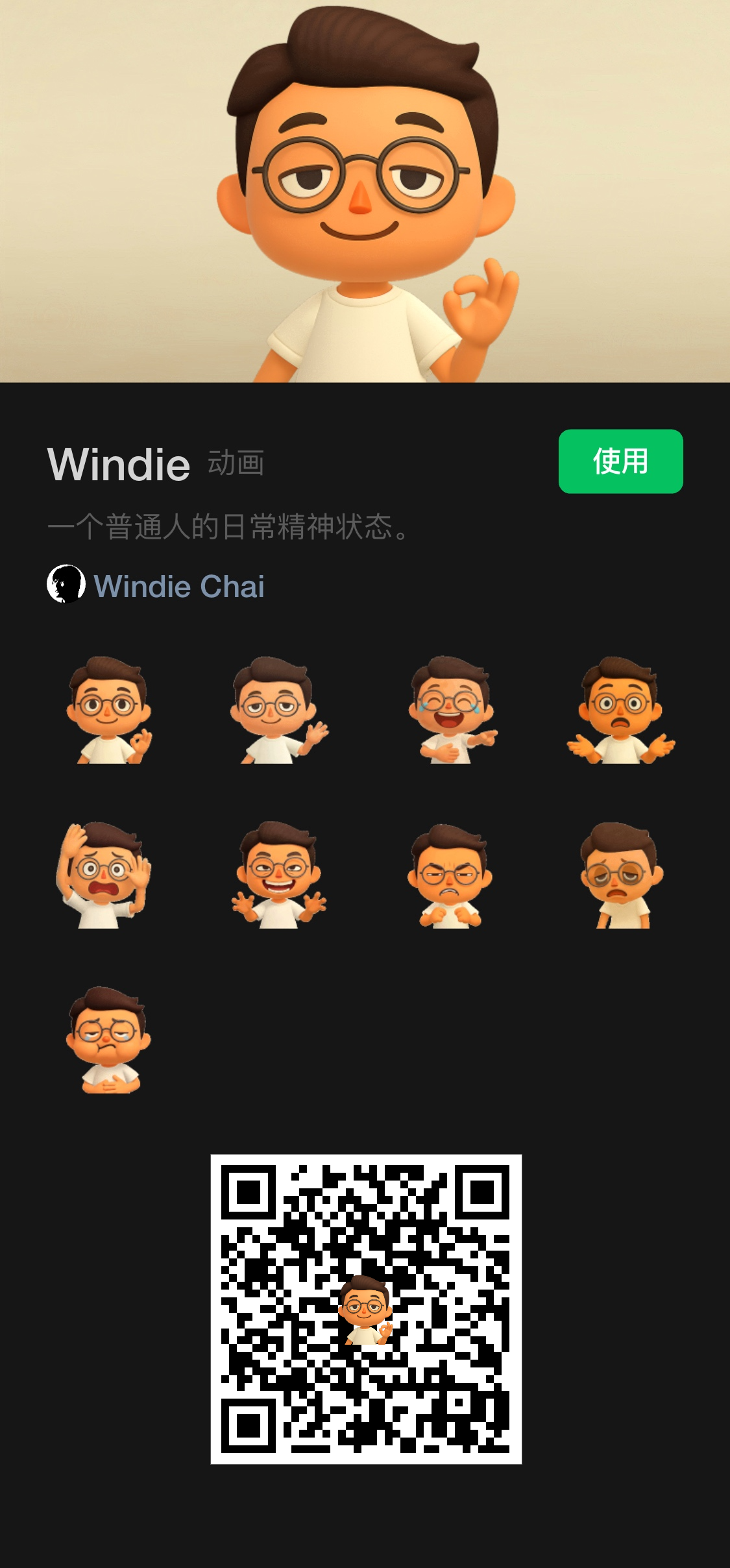Open Windie Chai's author page
Screen dimensions: 730x1568
pos(156,585)
